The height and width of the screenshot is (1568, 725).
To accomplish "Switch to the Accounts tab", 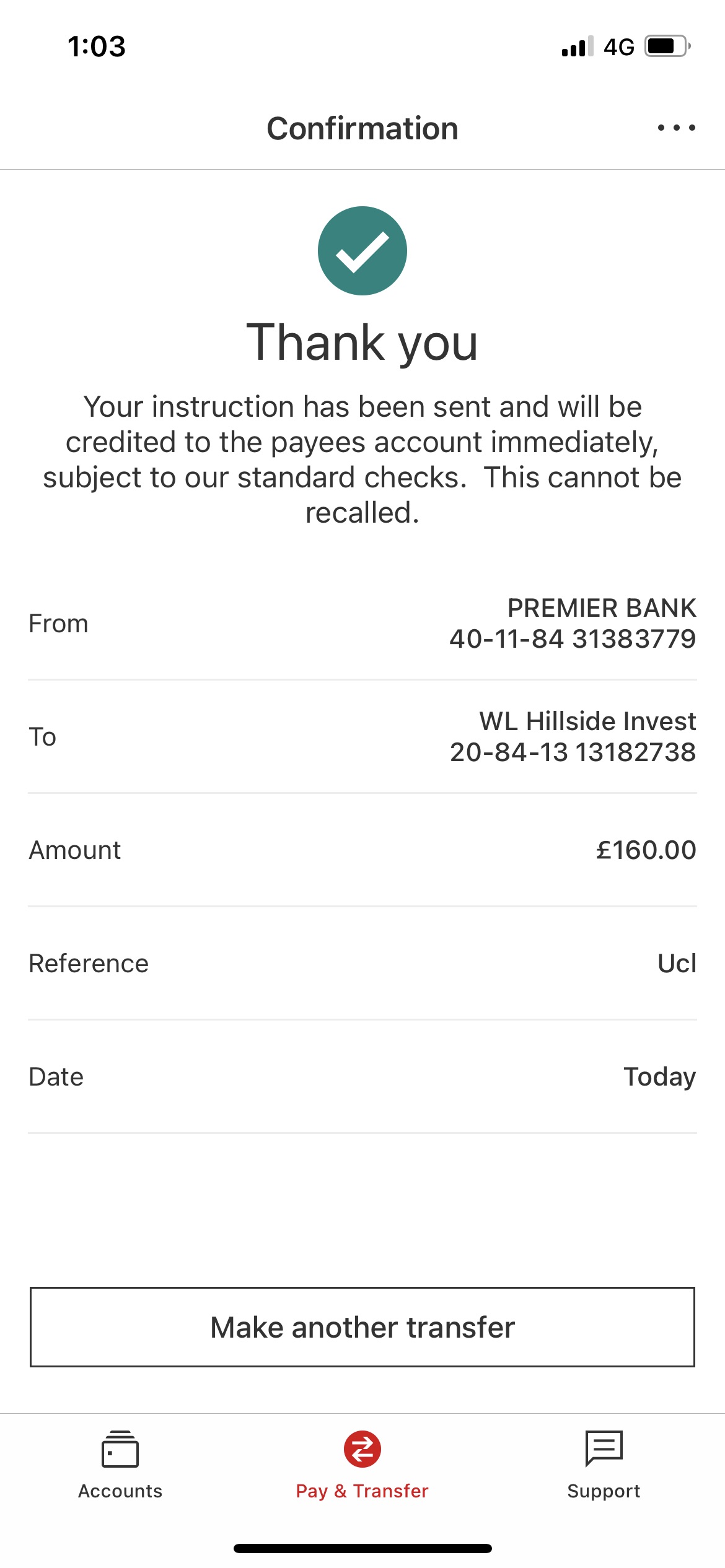I will point(120,1465).
